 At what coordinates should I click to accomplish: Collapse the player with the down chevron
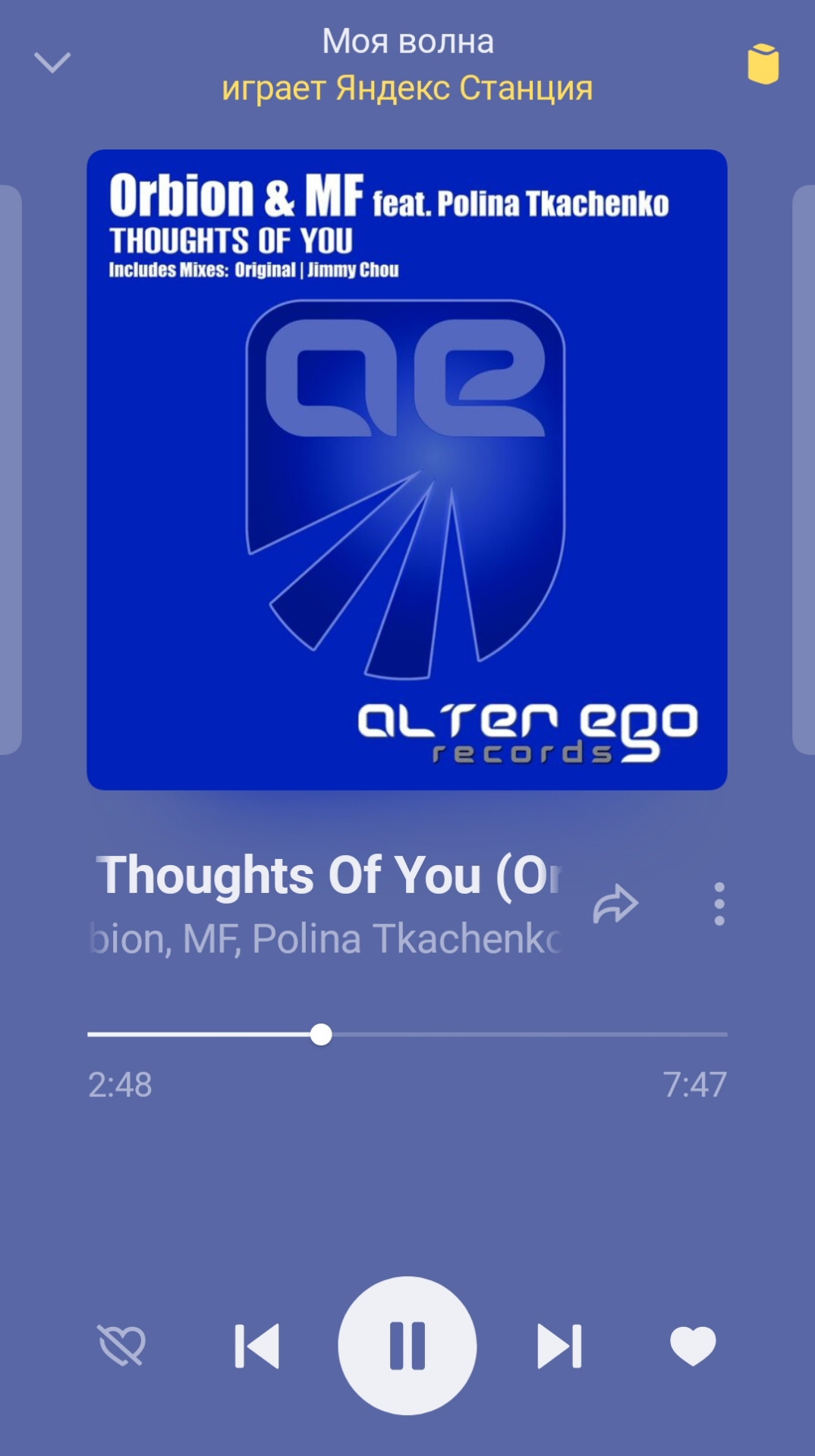[x=52, y=62]
